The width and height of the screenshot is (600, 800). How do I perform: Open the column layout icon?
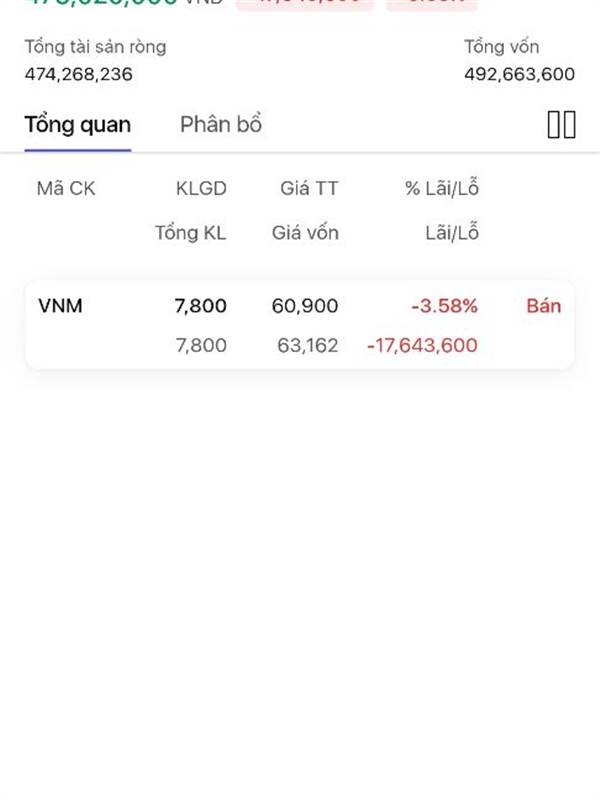click(x=561, y=125)
